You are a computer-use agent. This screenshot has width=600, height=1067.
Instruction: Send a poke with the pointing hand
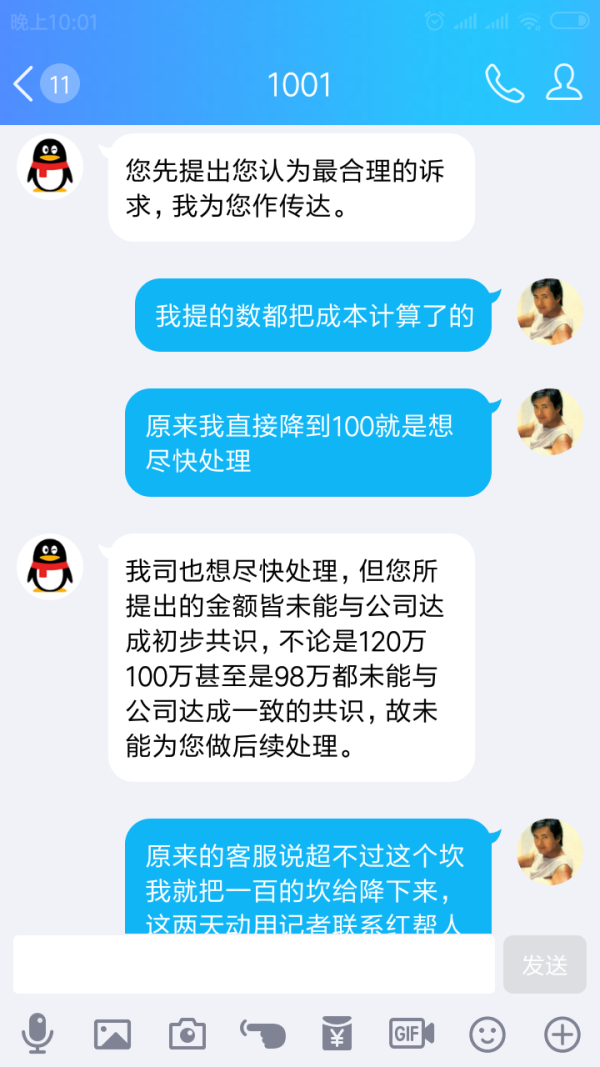coord(262,1034)
